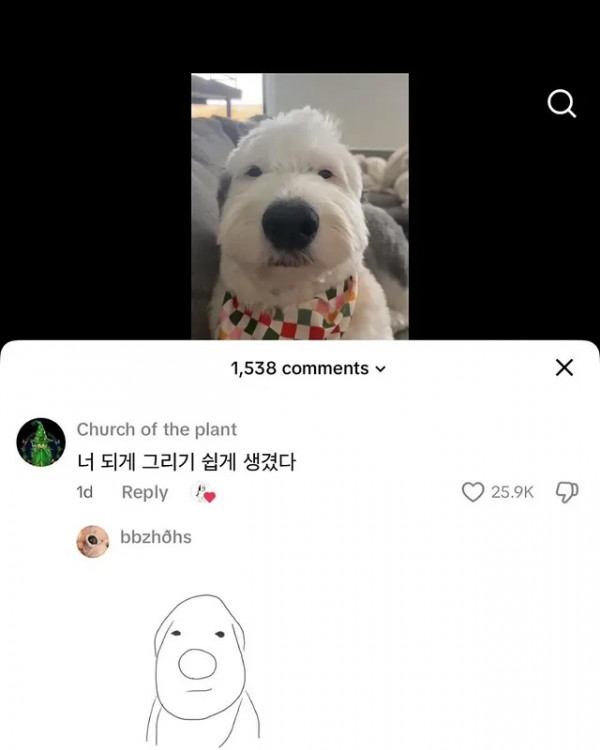Open the search magnifier icon
600x750 pixels.
click(x=562, y=103)
